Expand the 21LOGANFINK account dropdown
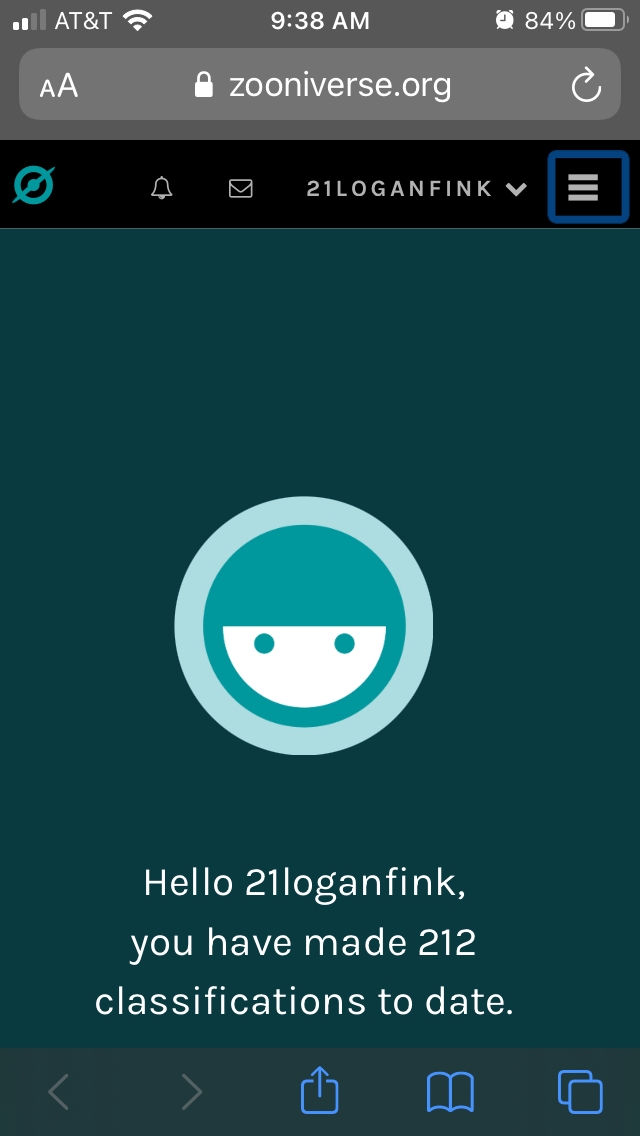 [416, 188]
